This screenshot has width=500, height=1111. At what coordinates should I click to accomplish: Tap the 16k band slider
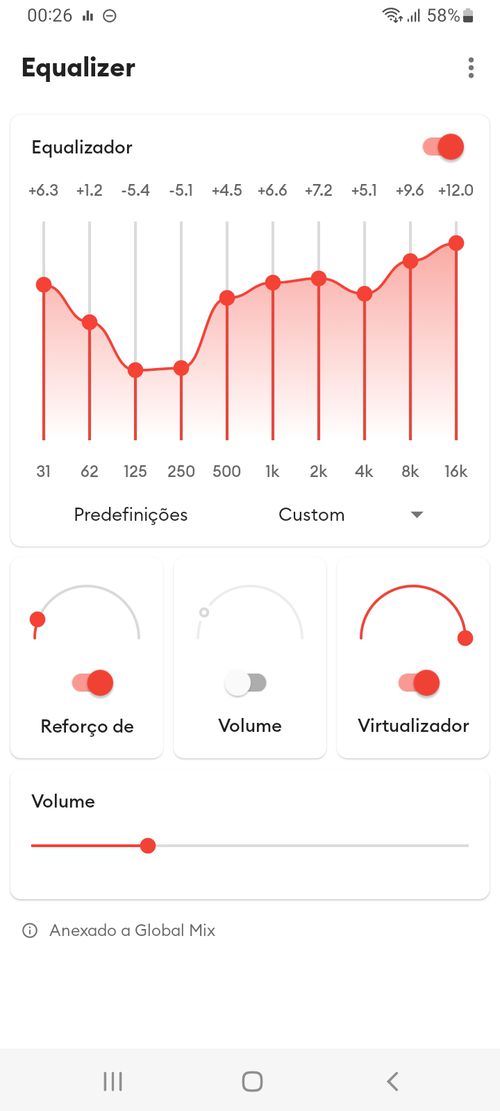(x=456, y=331)
